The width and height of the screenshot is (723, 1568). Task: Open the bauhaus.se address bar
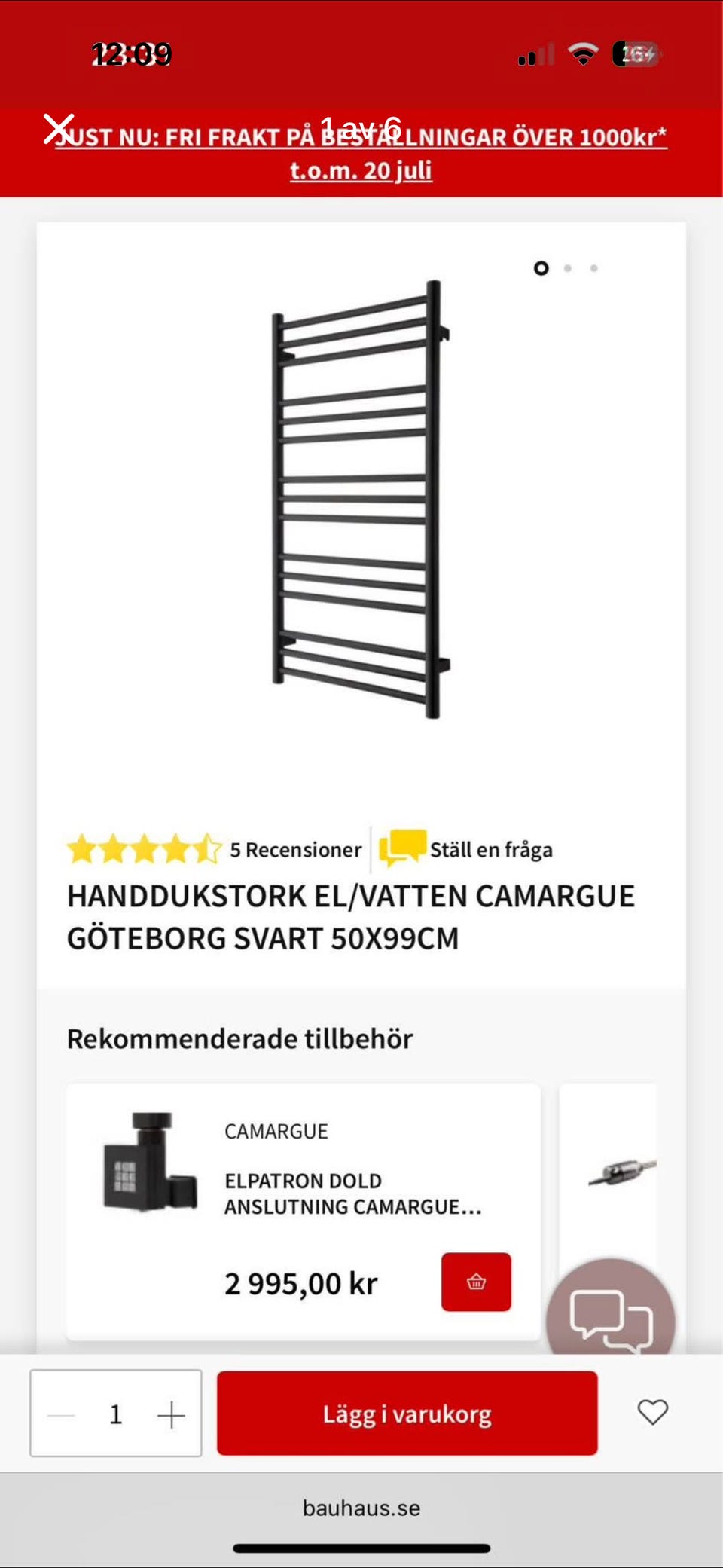point(361,1508)
